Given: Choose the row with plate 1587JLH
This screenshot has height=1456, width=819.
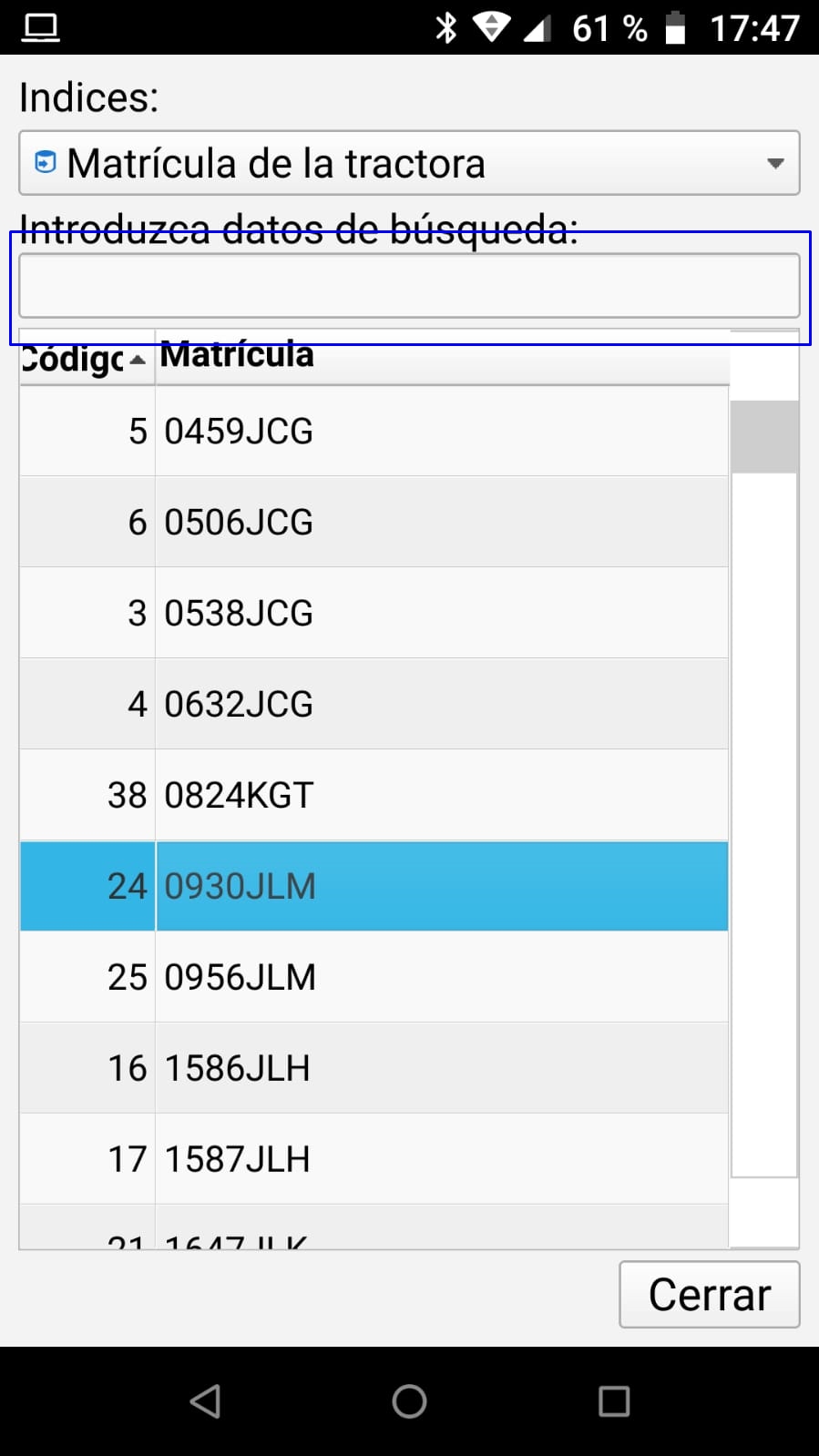Looking at the screenshot, I should click(x=374, y=1159).
